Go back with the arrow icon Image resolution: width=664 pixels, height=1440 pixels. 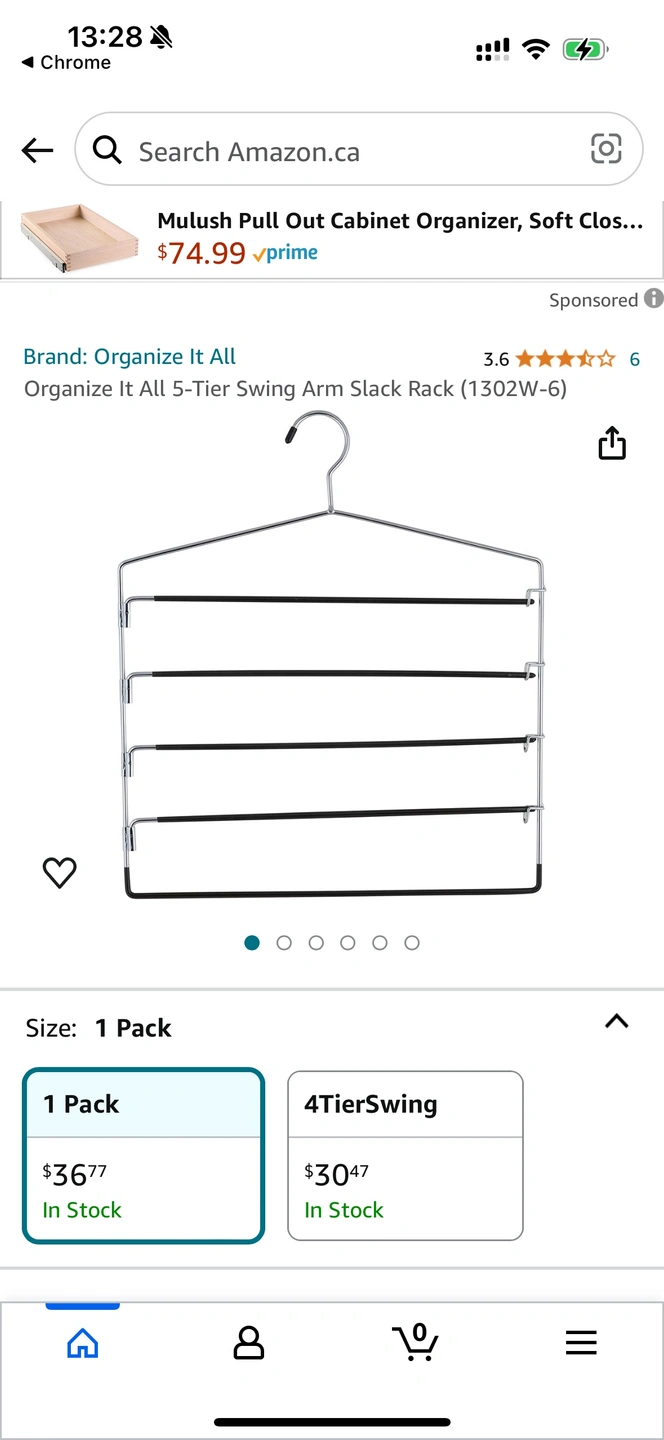pos(37,151)
